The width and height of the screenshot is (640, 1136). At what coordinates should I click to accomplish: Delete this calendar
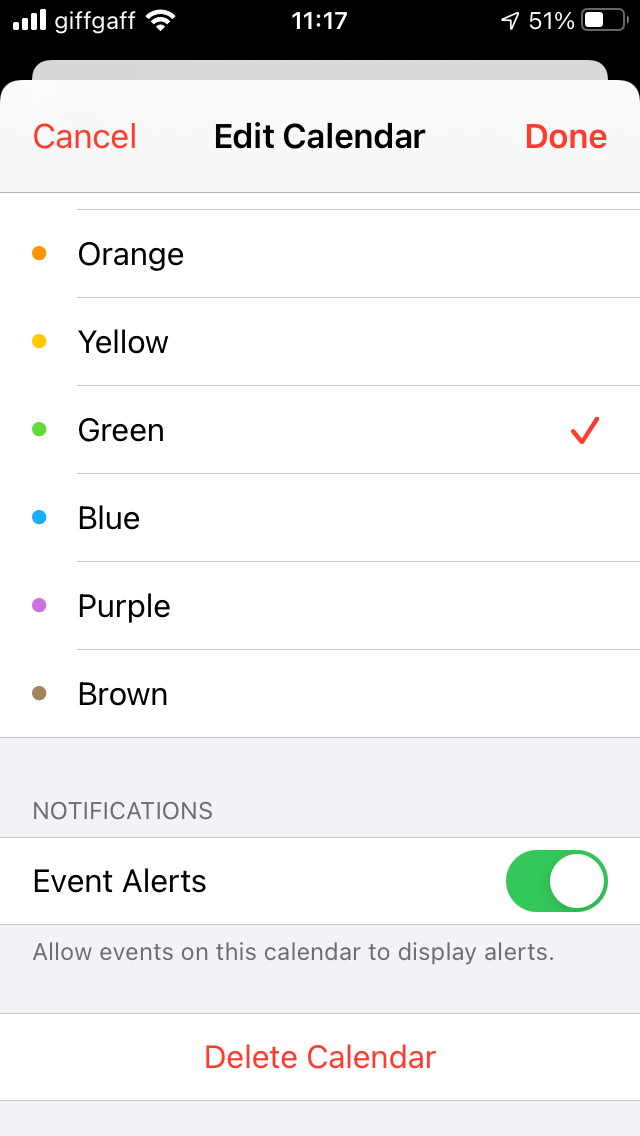point(320,1057)
